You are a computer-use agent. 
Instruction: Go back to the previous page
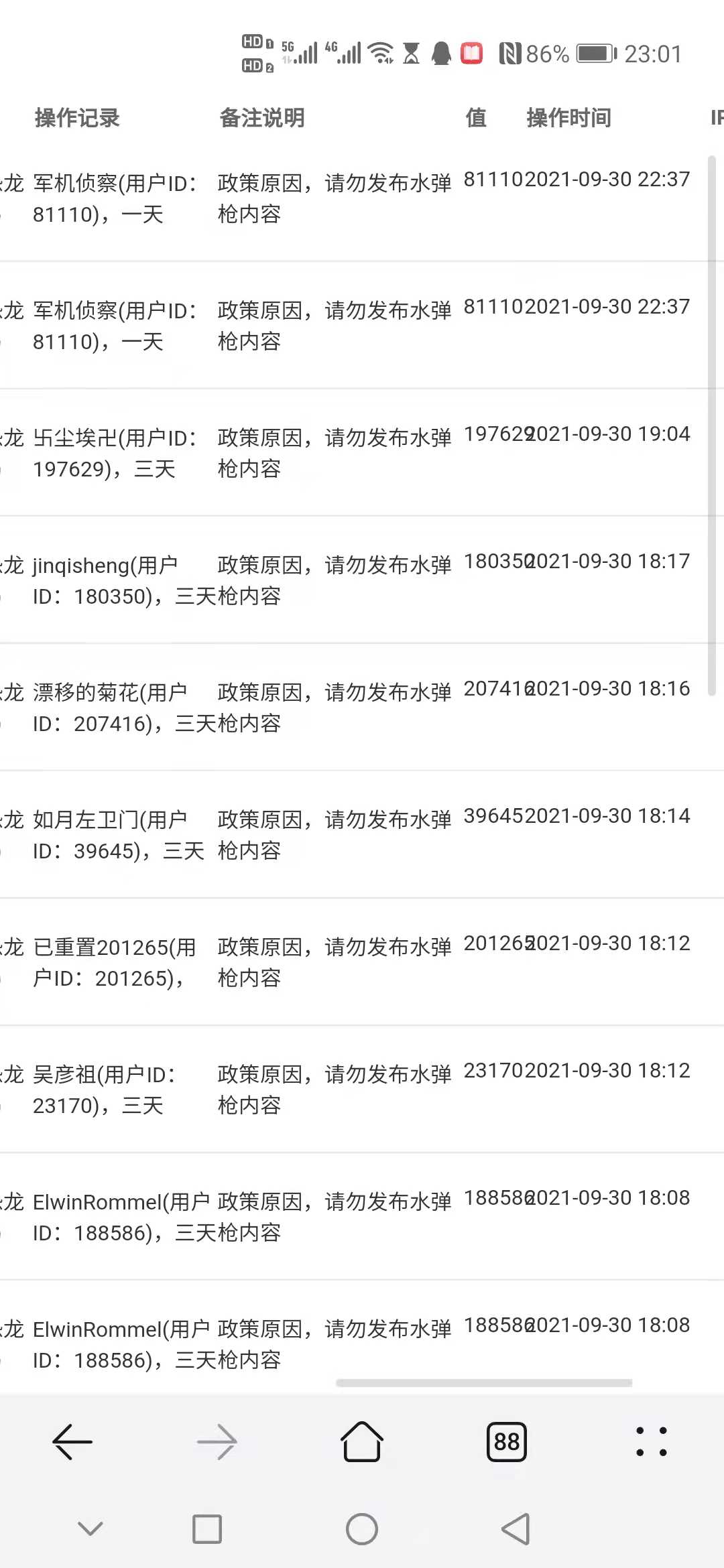click(72, 1441)
